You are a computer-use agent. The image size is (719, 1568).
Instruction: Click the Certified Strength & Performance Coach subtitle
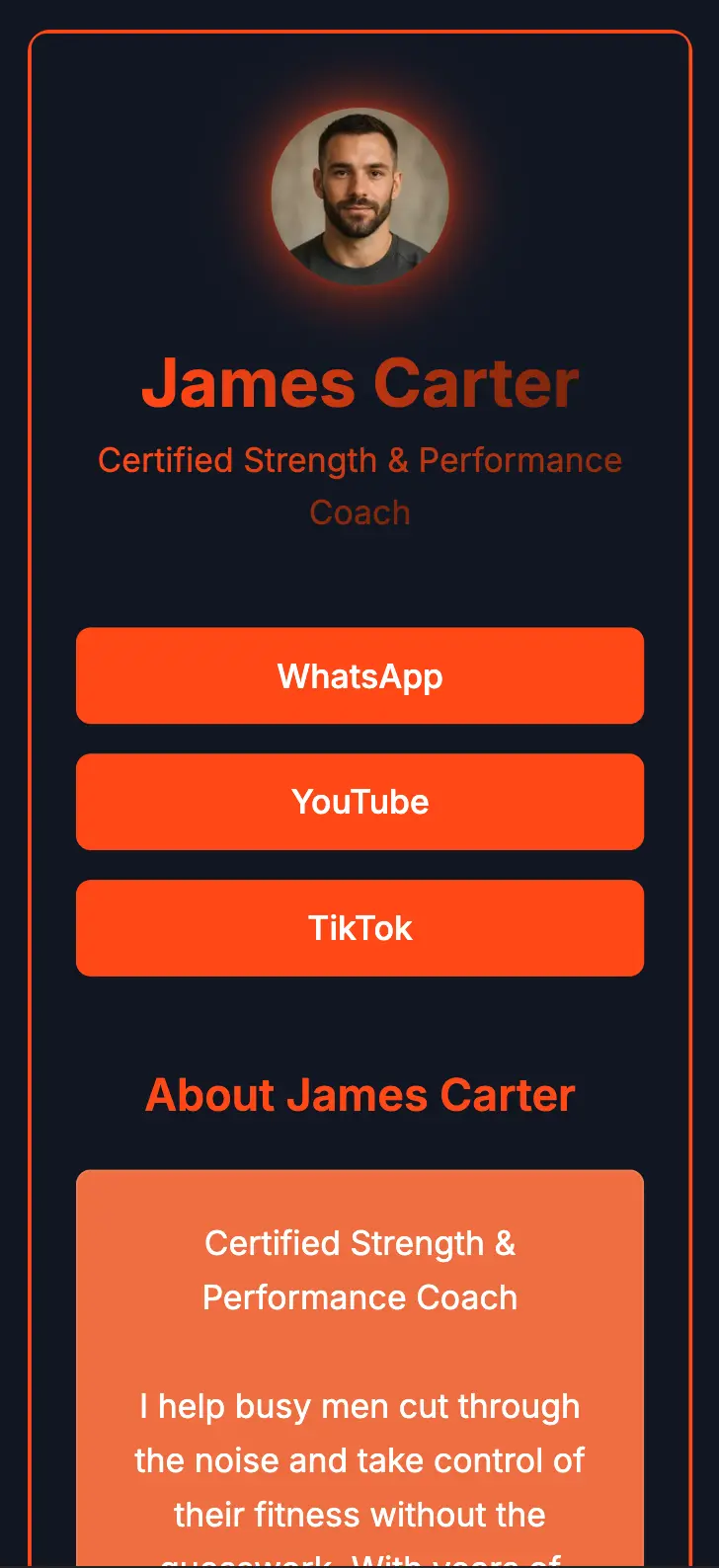point(359,484)
